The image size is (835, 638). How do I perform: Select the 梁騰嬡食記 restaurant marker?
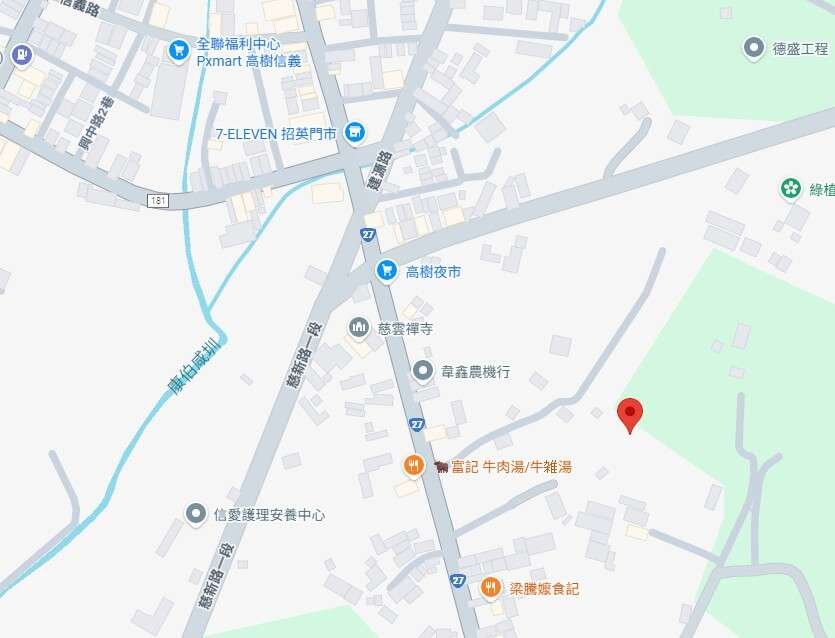click(x=490, y=588)
